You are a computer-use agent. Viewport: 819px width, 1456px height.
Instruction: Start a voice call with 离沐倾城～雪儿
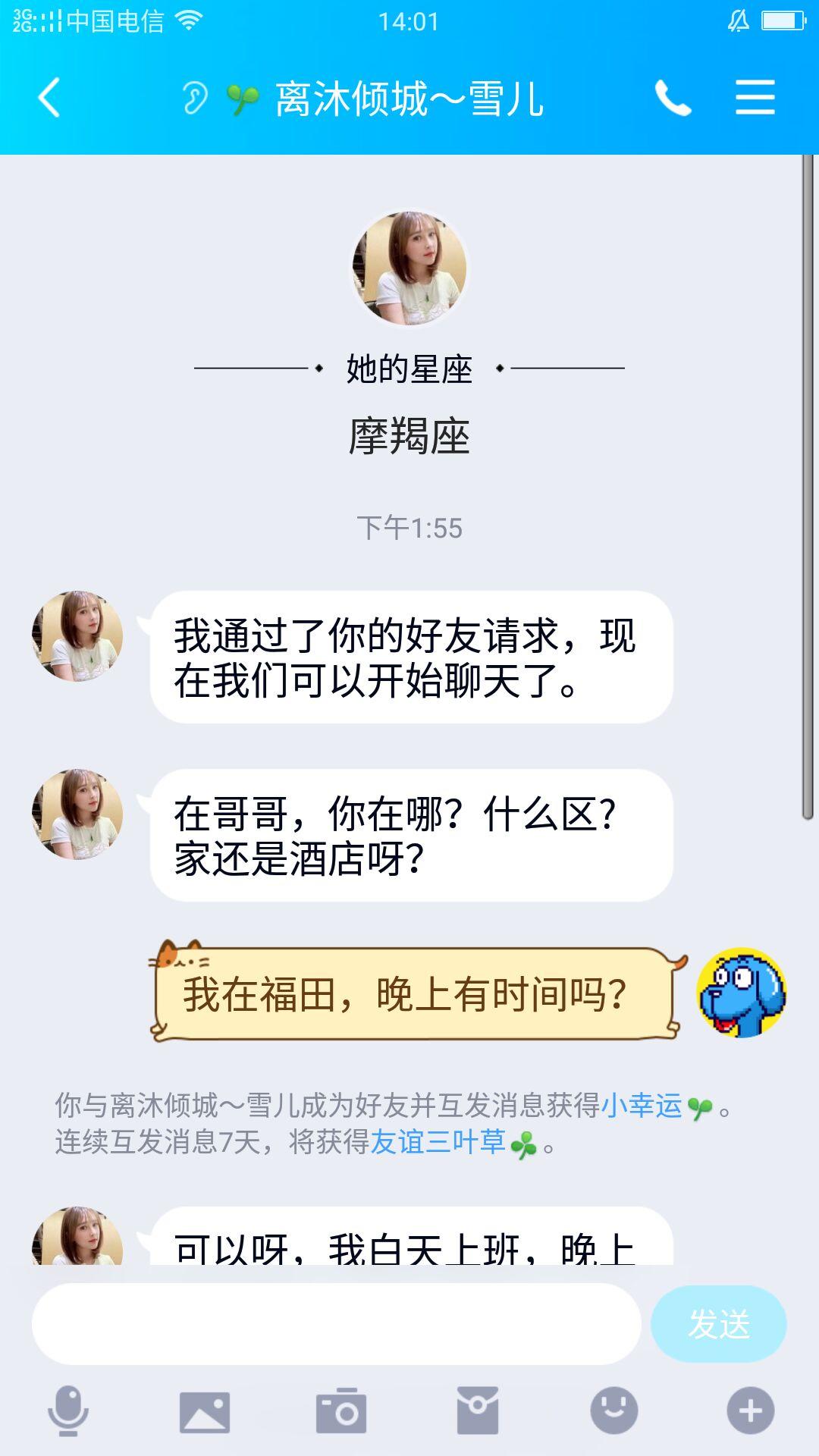673,98
